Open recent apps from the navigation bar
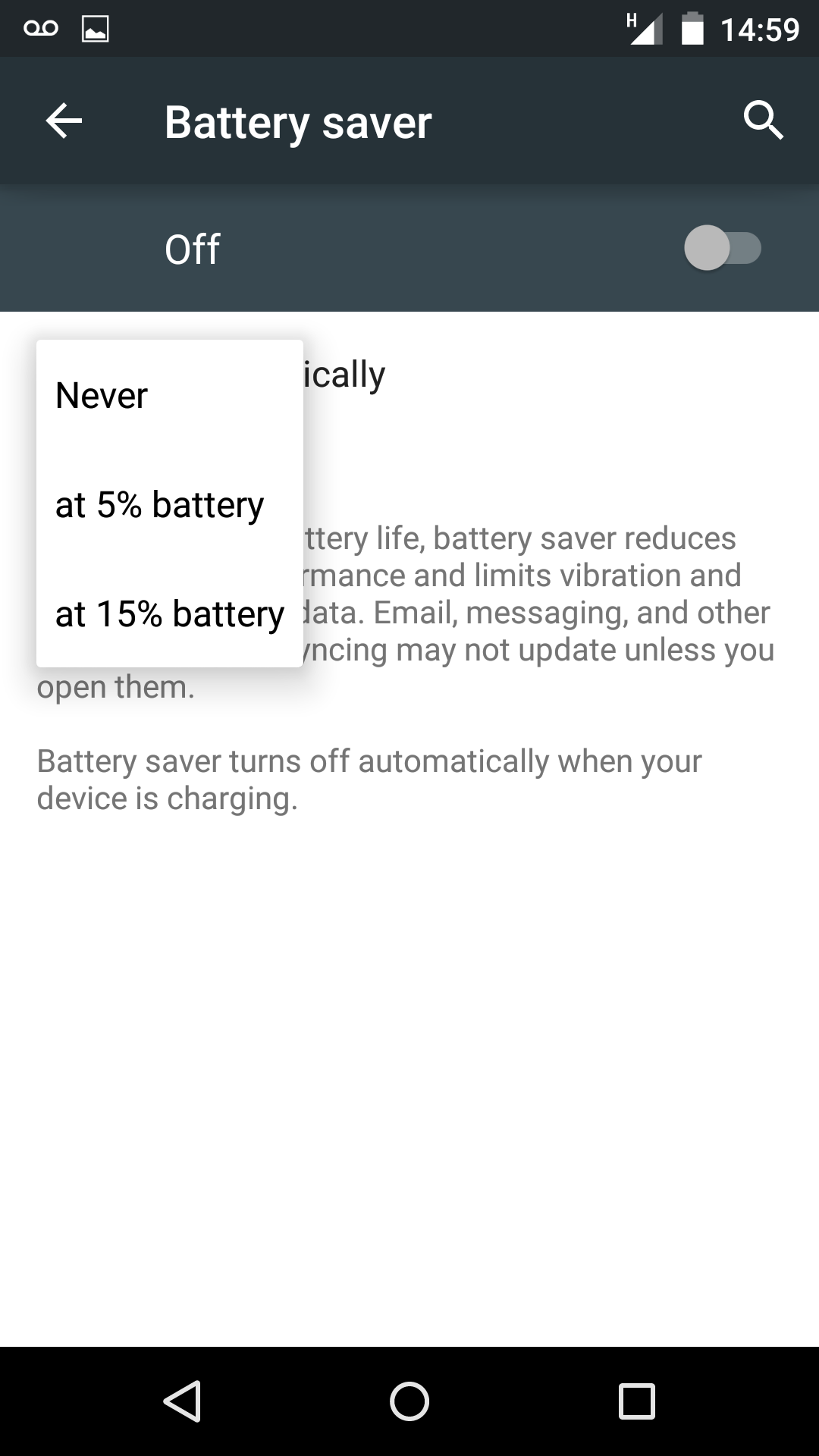 tap(637, 1401)
